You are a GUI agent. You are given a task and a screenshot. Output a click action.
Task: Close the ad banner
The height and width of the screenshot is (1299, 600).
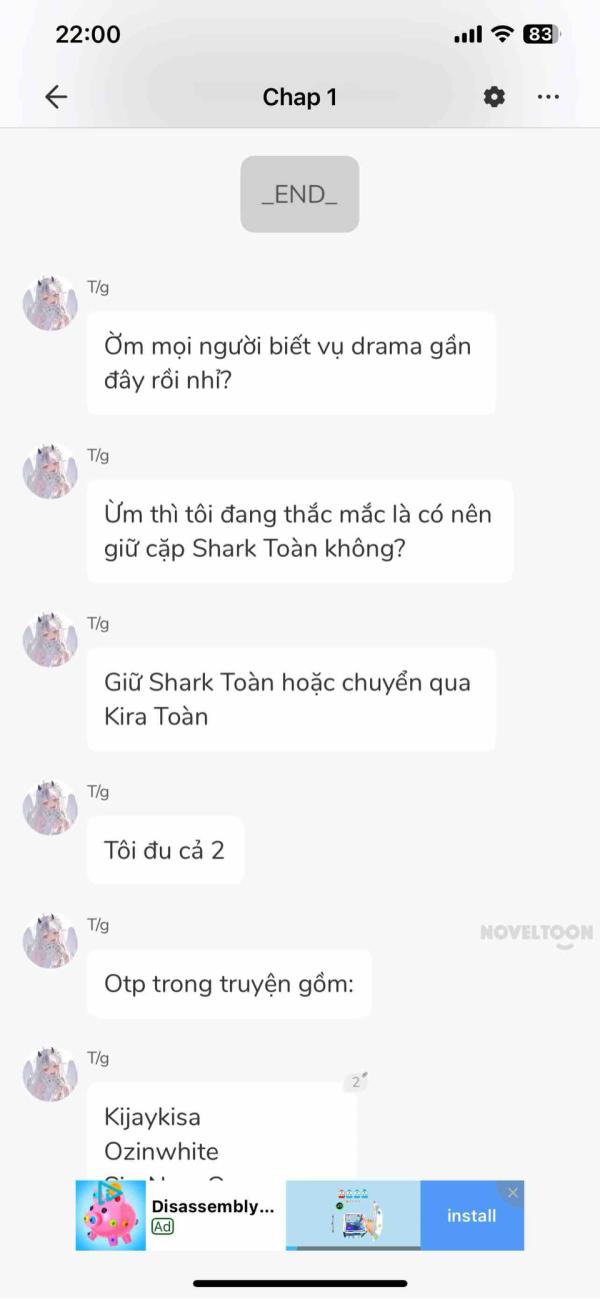tap(513, 1192)
